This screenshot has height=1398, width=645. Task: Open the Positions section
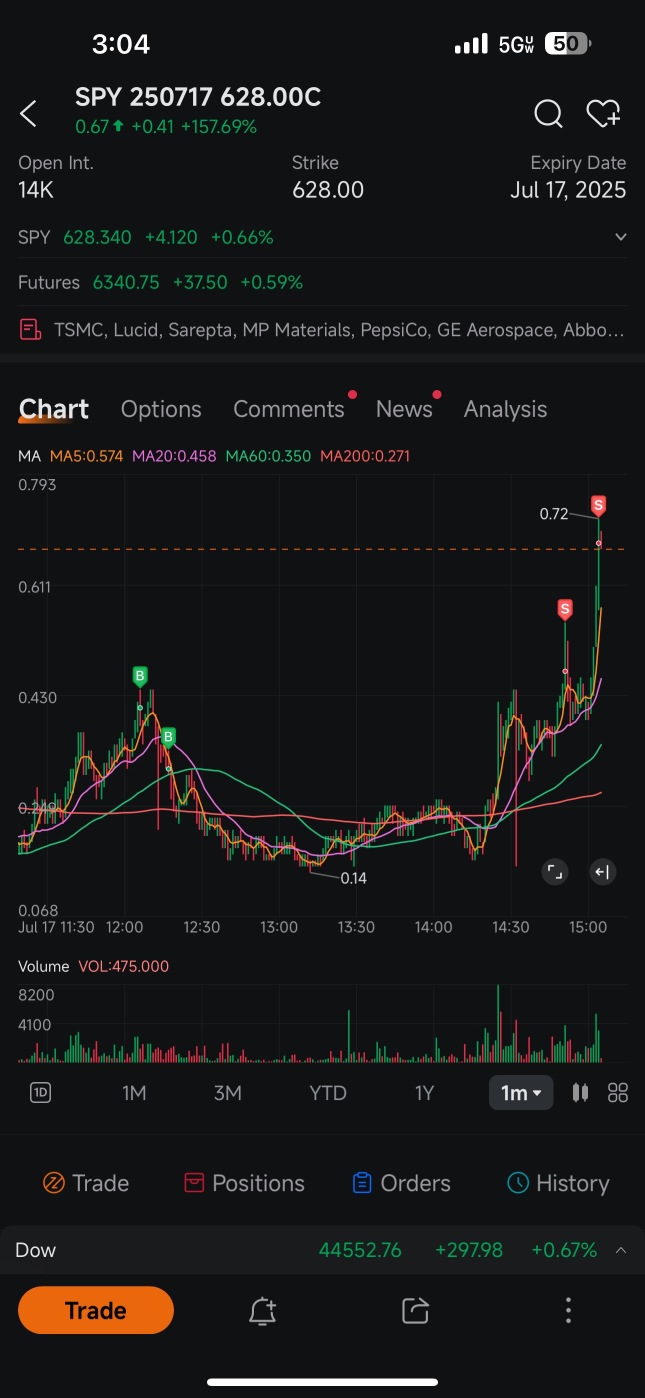pyautogui.click(x=244, y=1183)
